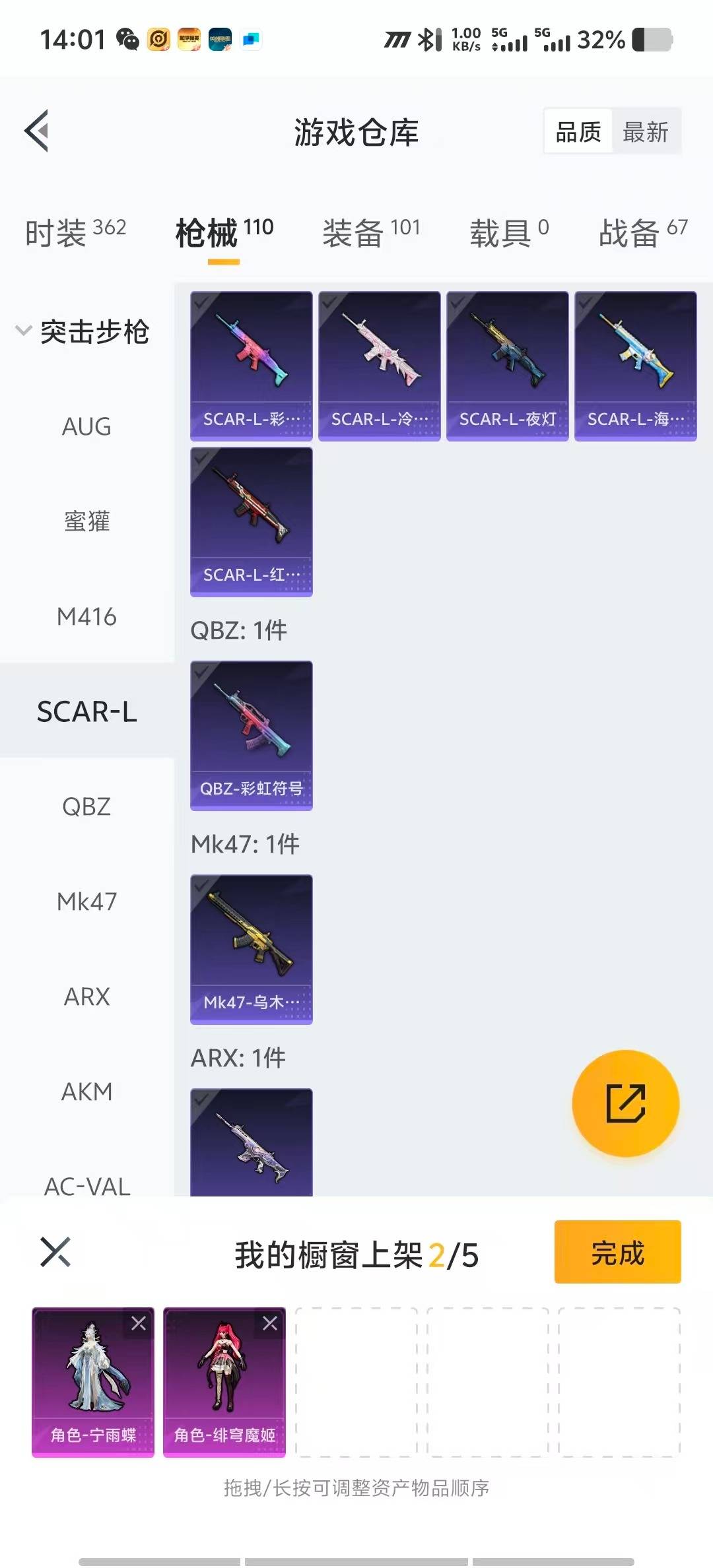The height and width of the screenshot is (1568, 713).
Task: Open the 装备 tab
Action: tap(371, 232)
